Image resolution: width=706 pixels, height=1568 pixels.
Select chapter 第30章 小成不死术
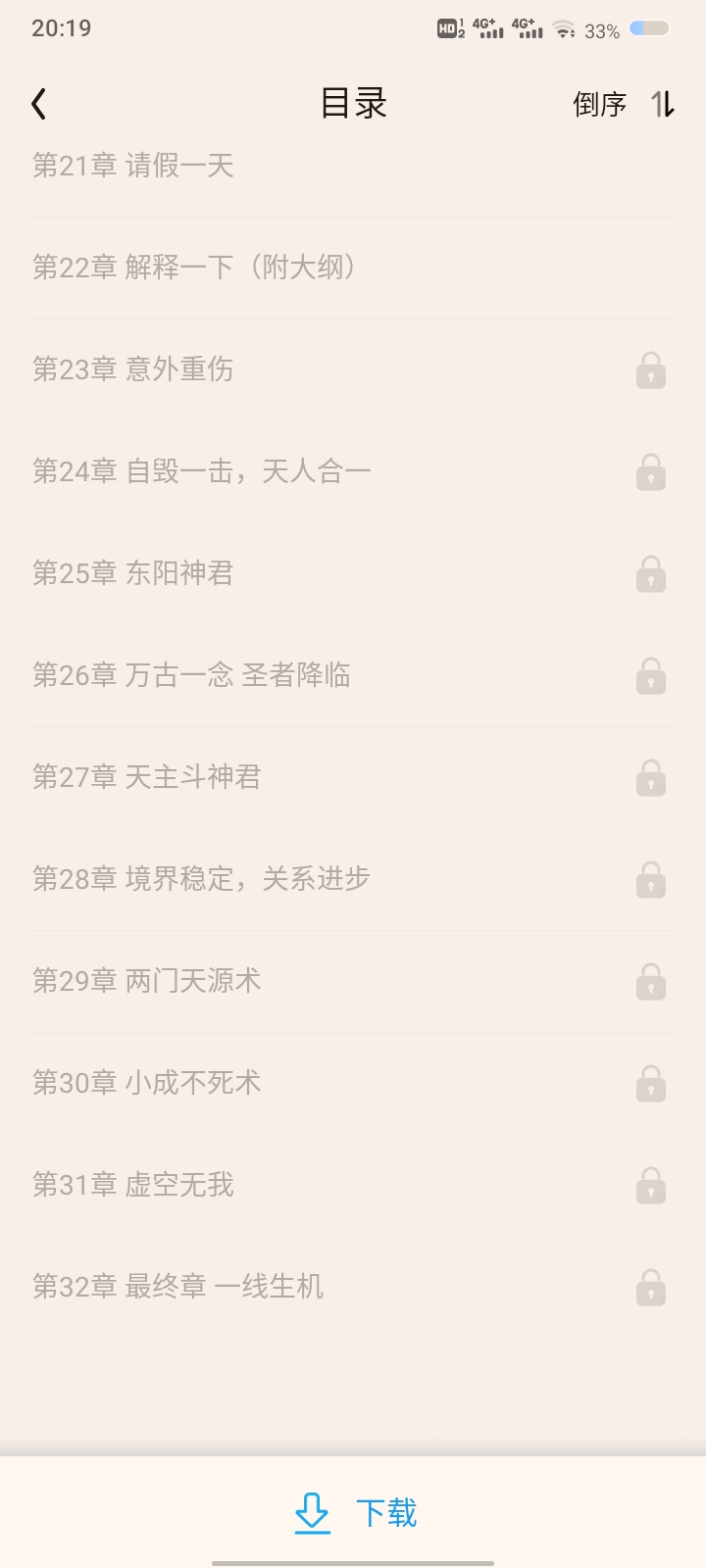click(353, 1083)
